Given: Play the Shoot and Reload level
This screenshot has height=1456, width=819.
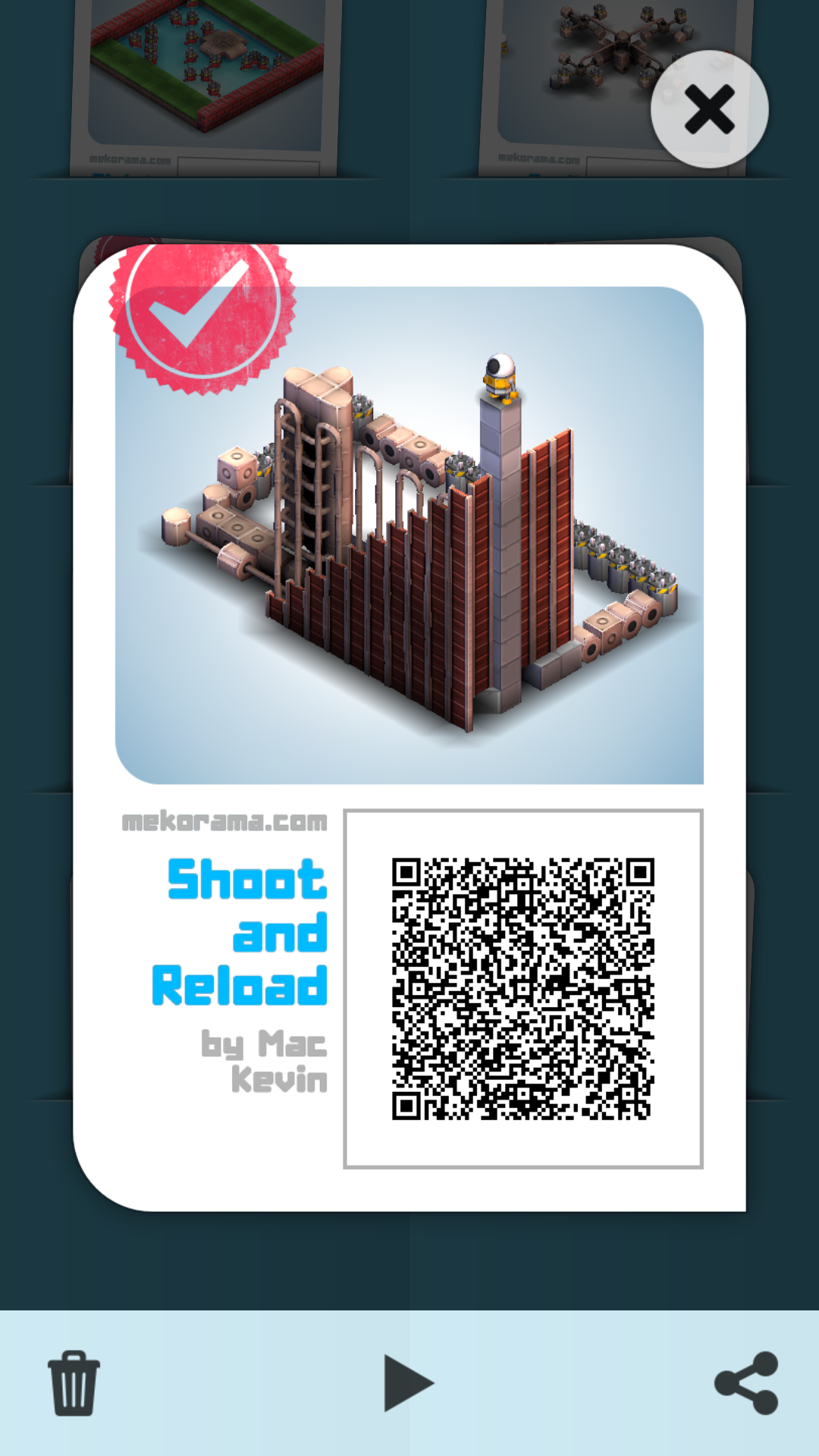Looking at the screenshot, I should [408, 1382].
